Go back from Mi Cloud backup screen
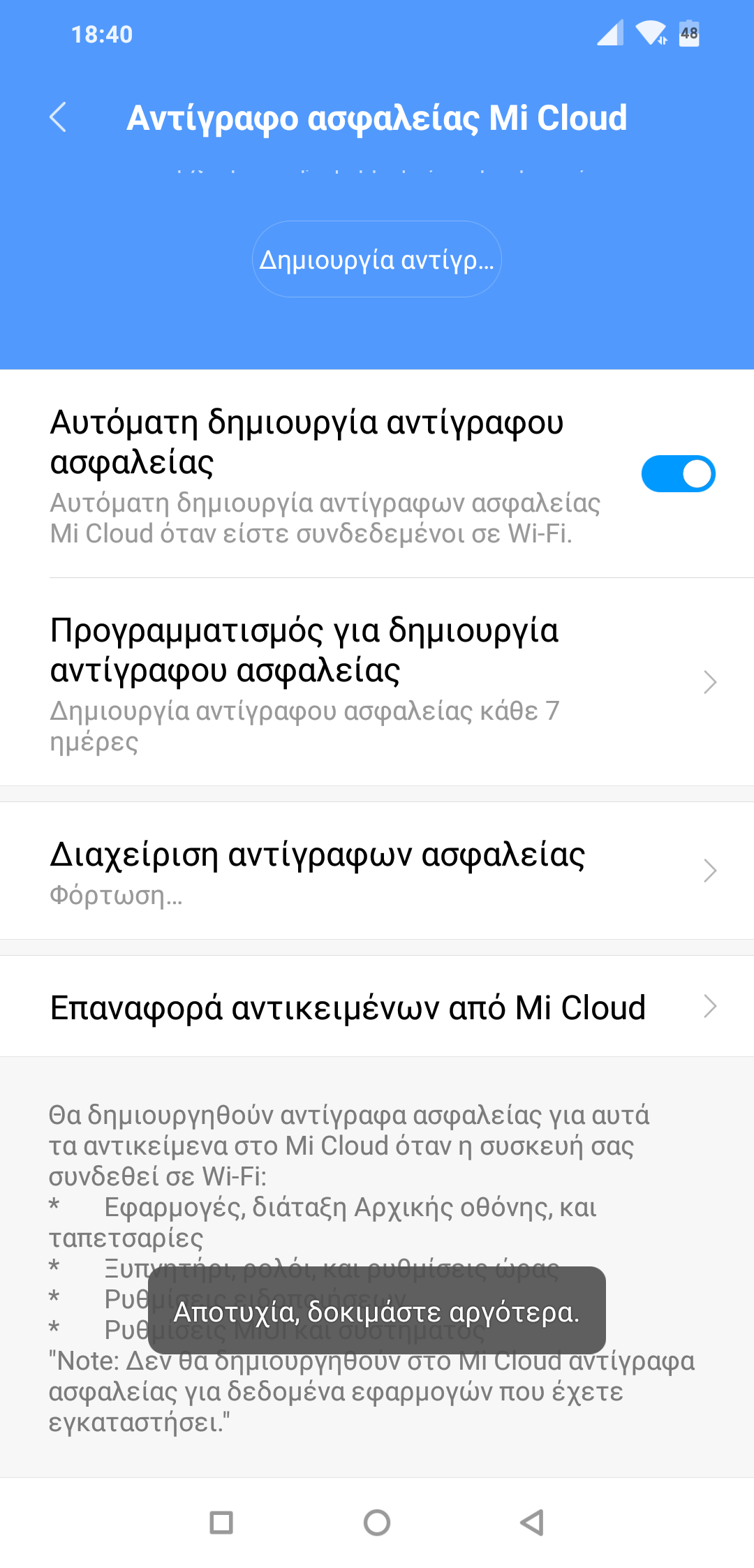Viewport: 754px width, 1568px height. (x=59, y=117)
